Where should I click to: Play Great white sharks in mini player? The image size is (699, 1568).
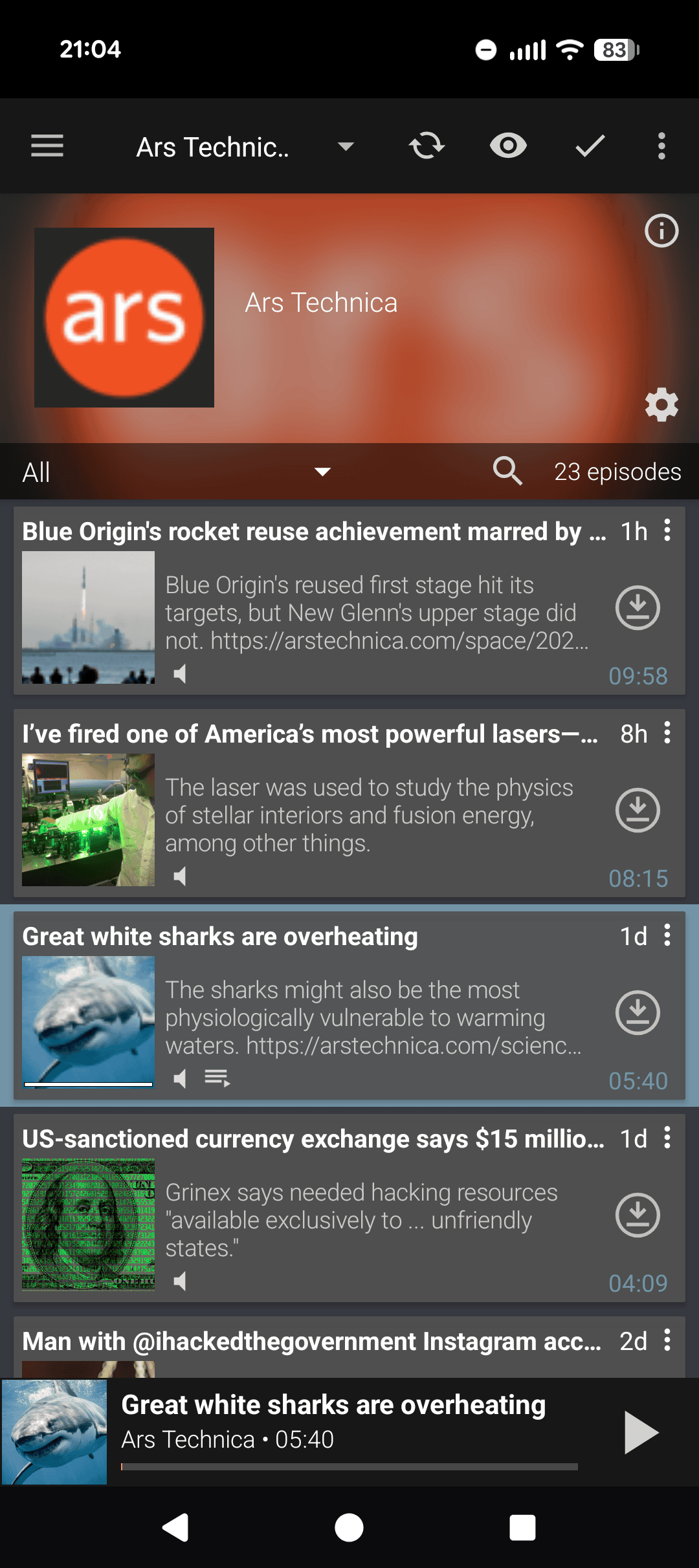(x=641, y=1432)
